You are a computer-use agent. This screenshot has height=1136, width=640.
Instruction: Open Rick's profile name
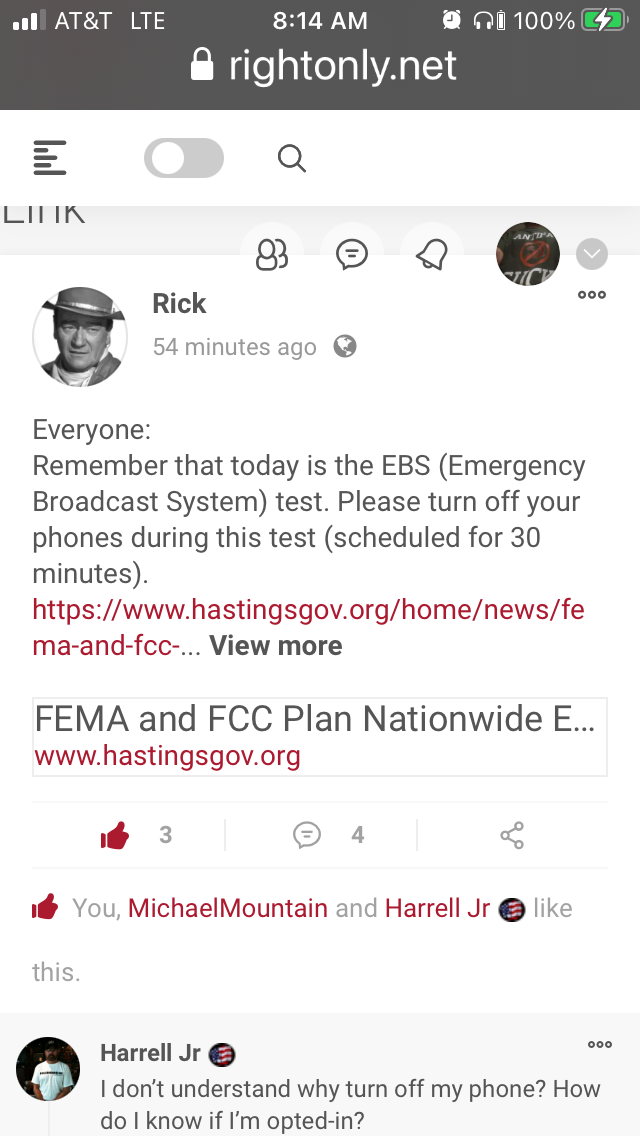179,304
